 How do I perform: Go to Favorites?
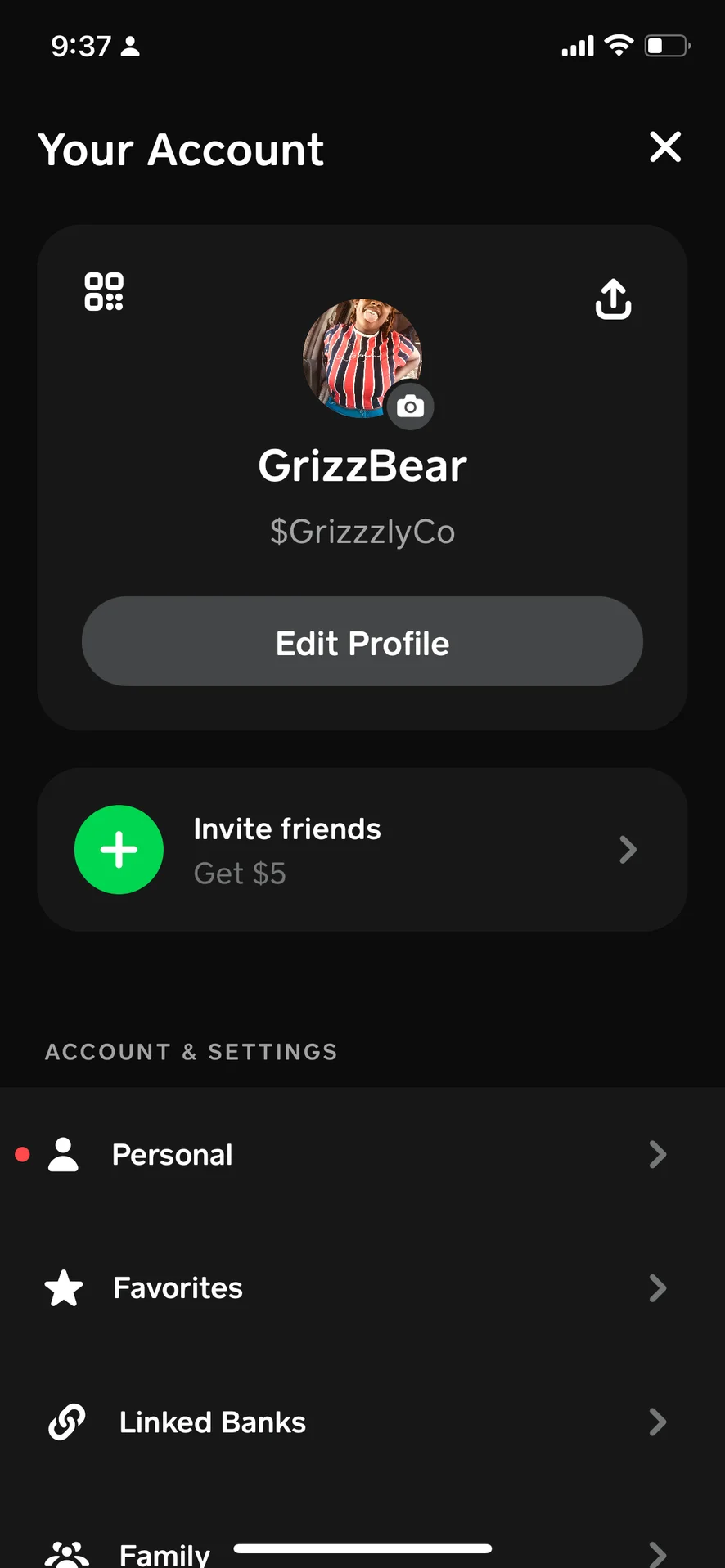tap(362, 1288)
